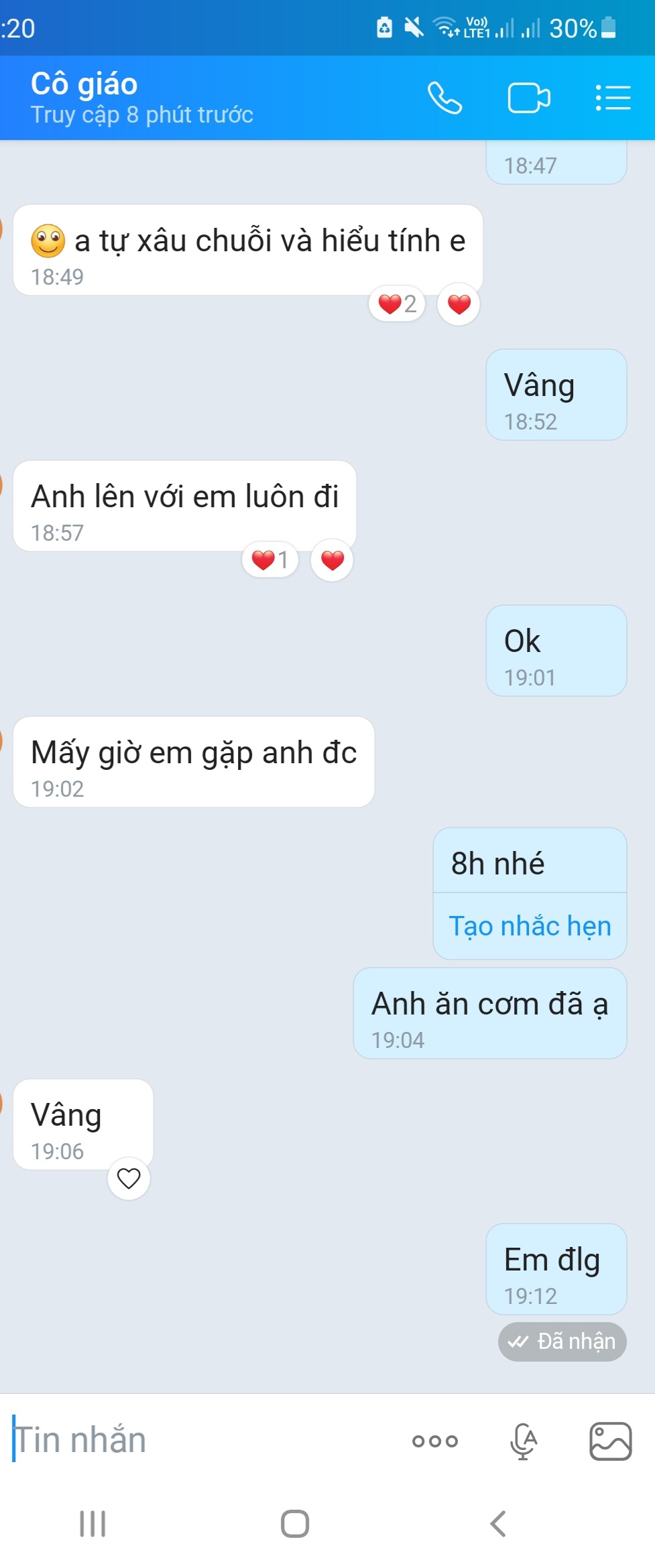
Task: Tap the Tin nhắn message field
Action: [201, 1440]
